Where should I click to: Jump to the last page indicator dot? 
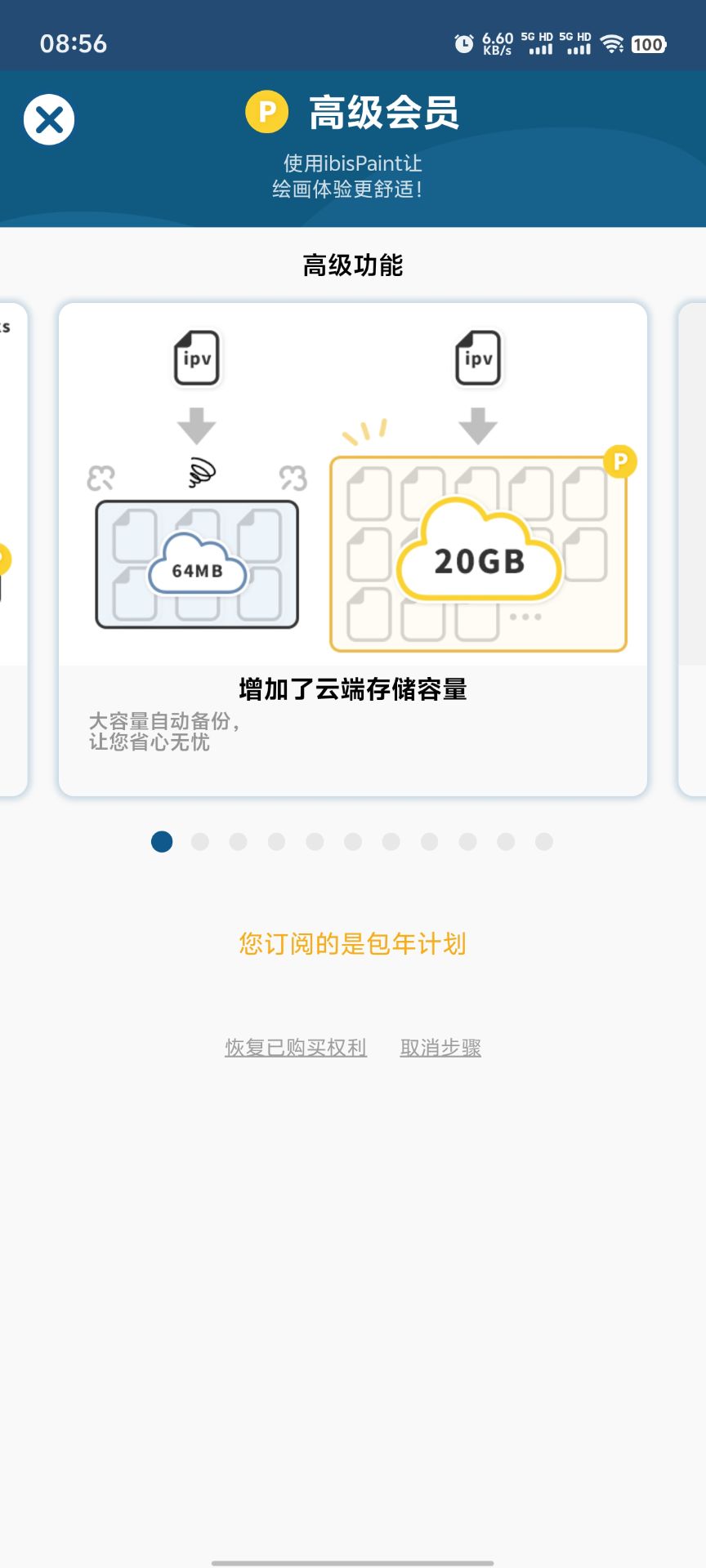pyautogui.click(x=544, y=842)
